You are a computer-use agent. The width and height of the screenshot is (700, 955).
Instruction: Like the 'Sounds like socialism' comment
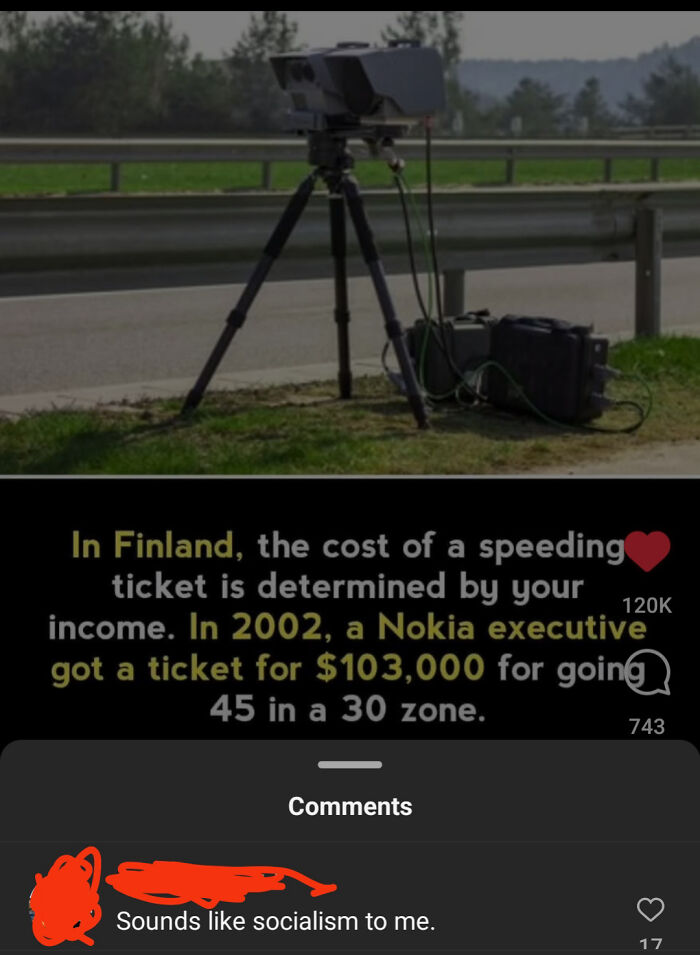(650, 909)
